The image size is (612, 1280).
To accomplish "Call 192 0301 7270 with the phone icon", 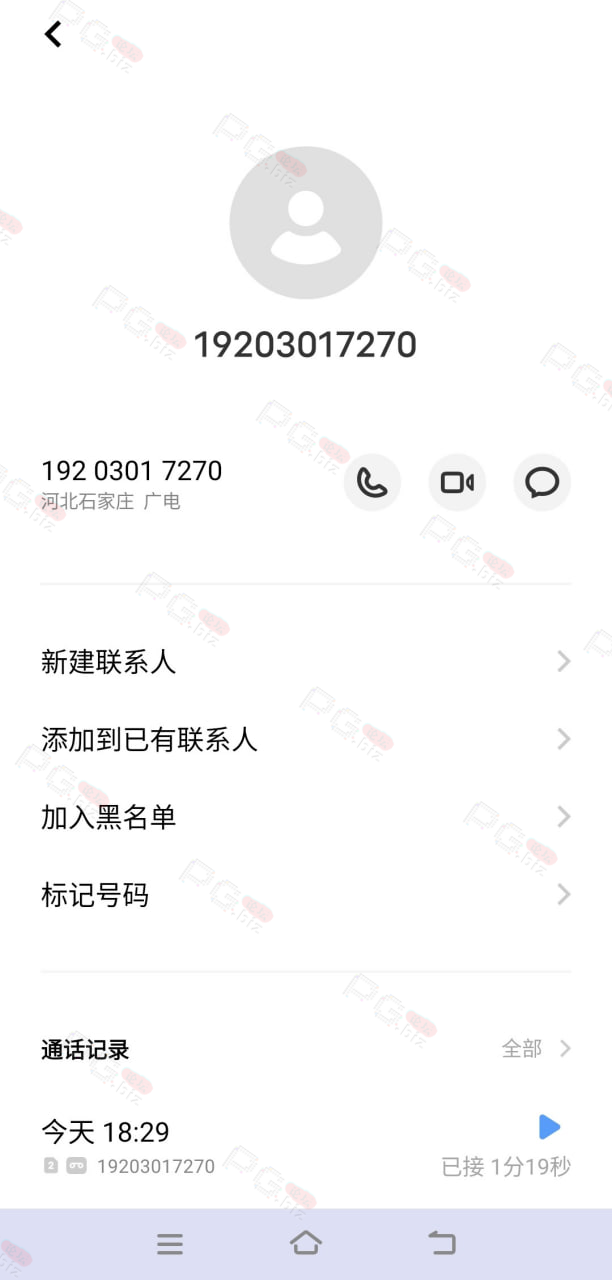I will [x=372, y=483].
